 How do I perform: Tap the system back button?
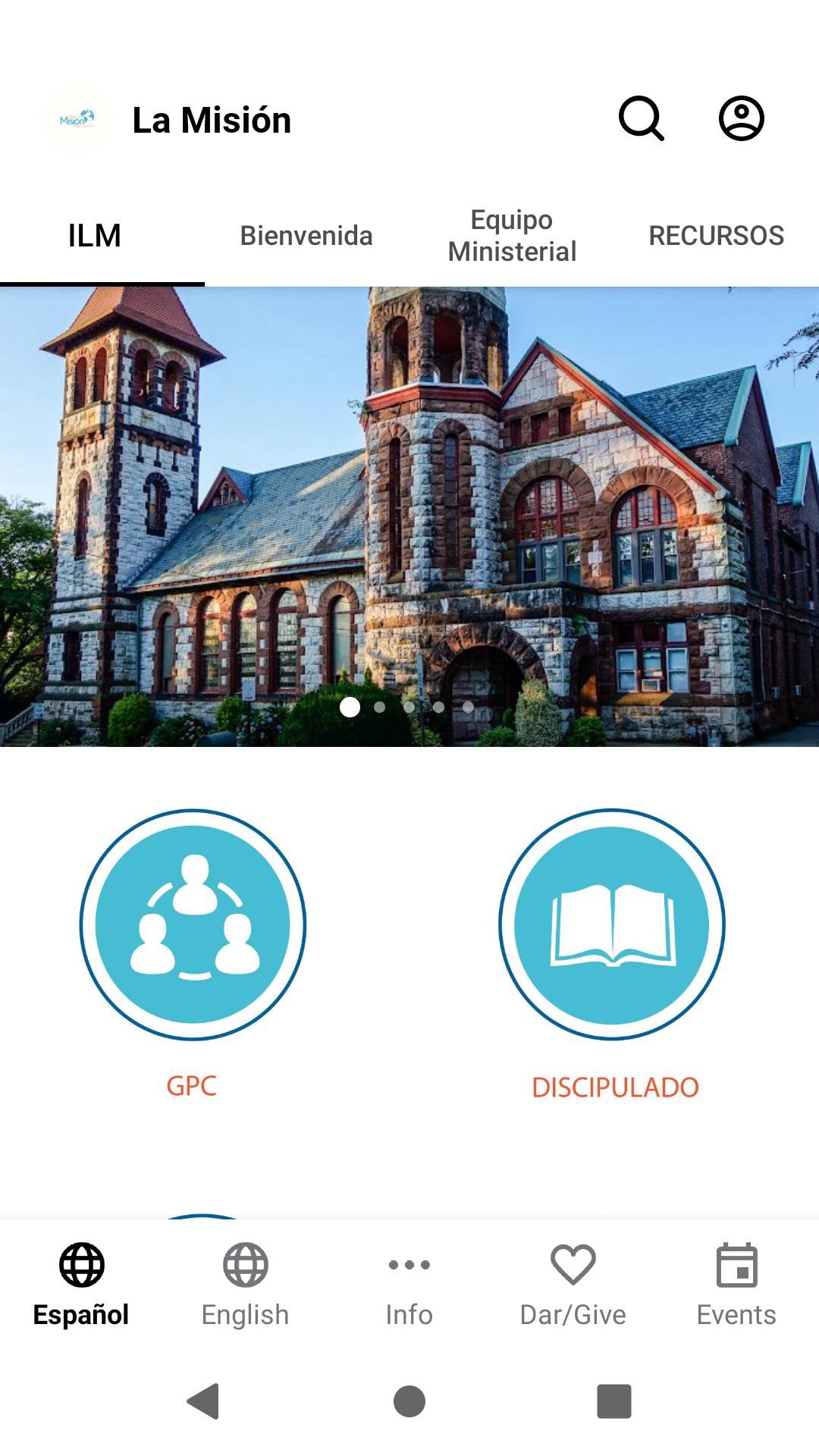coord(203,1401)
